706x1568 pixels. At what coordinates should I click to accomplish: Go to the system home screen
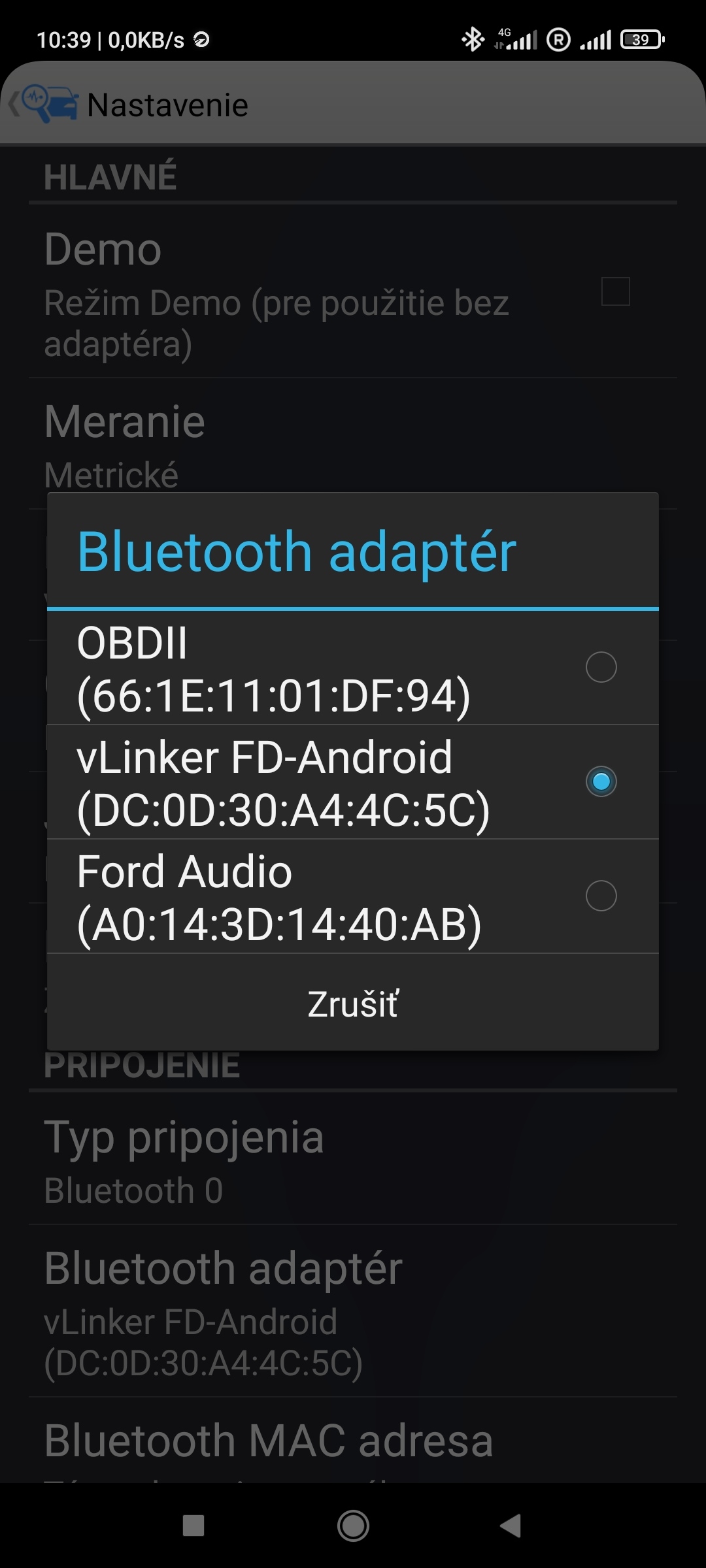[353, 1526]
